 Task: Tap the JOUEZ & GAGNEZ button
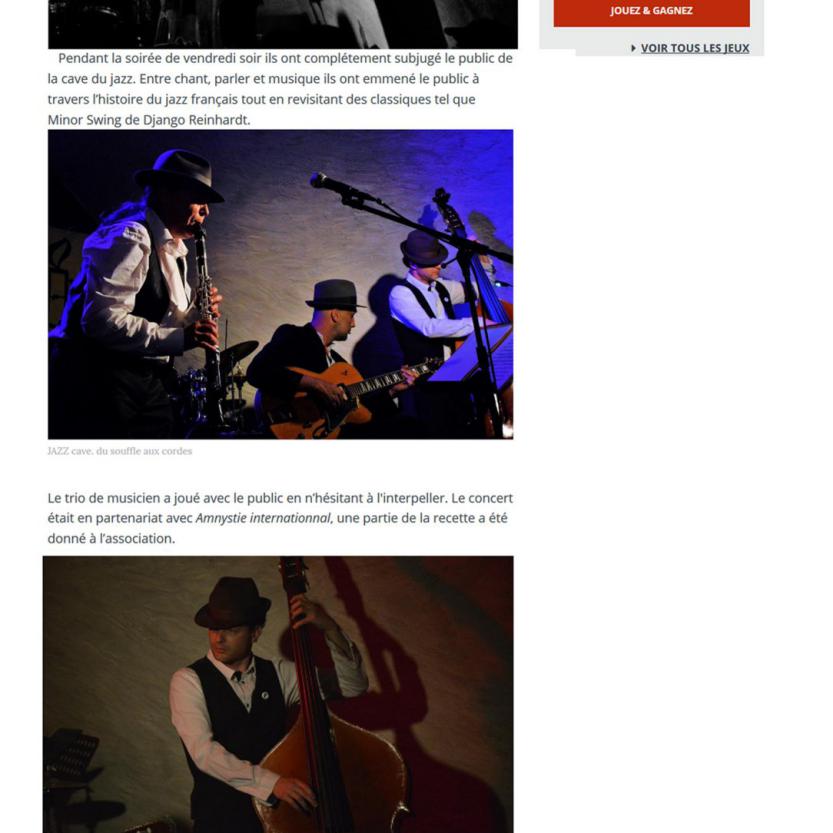pos(651,12)
